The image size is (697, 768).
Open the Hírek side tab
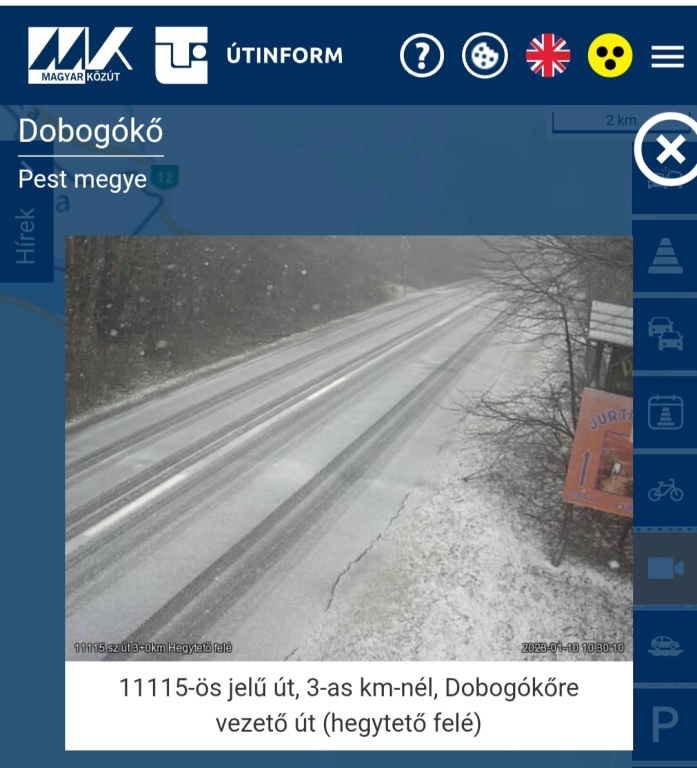click(x=25, y=235)
